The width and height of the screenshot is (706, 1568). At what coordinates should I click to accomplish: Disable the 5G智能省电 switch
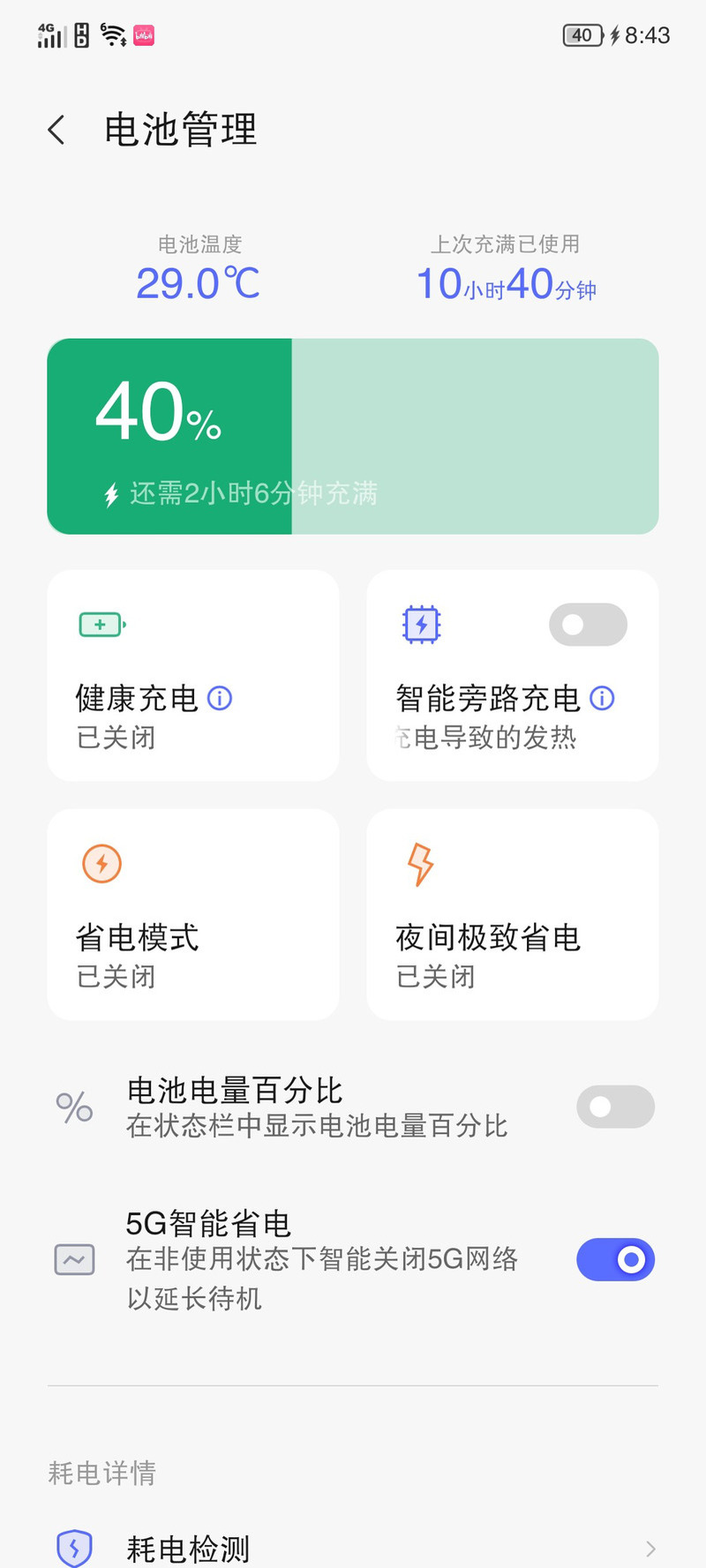(x=615, y=1260)
